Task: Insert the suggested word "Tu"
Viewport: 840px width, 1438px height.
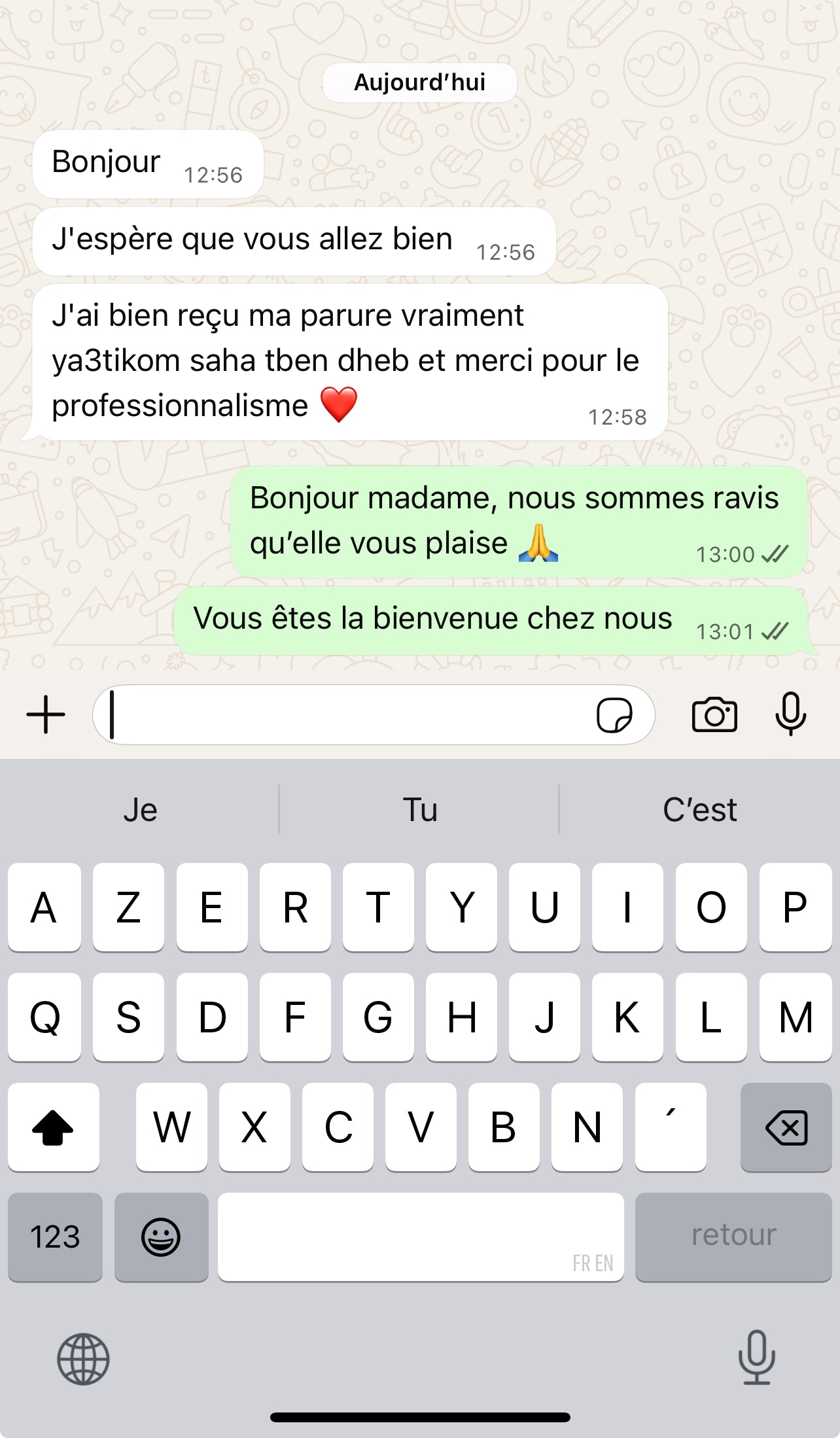Action: [419, 810]
